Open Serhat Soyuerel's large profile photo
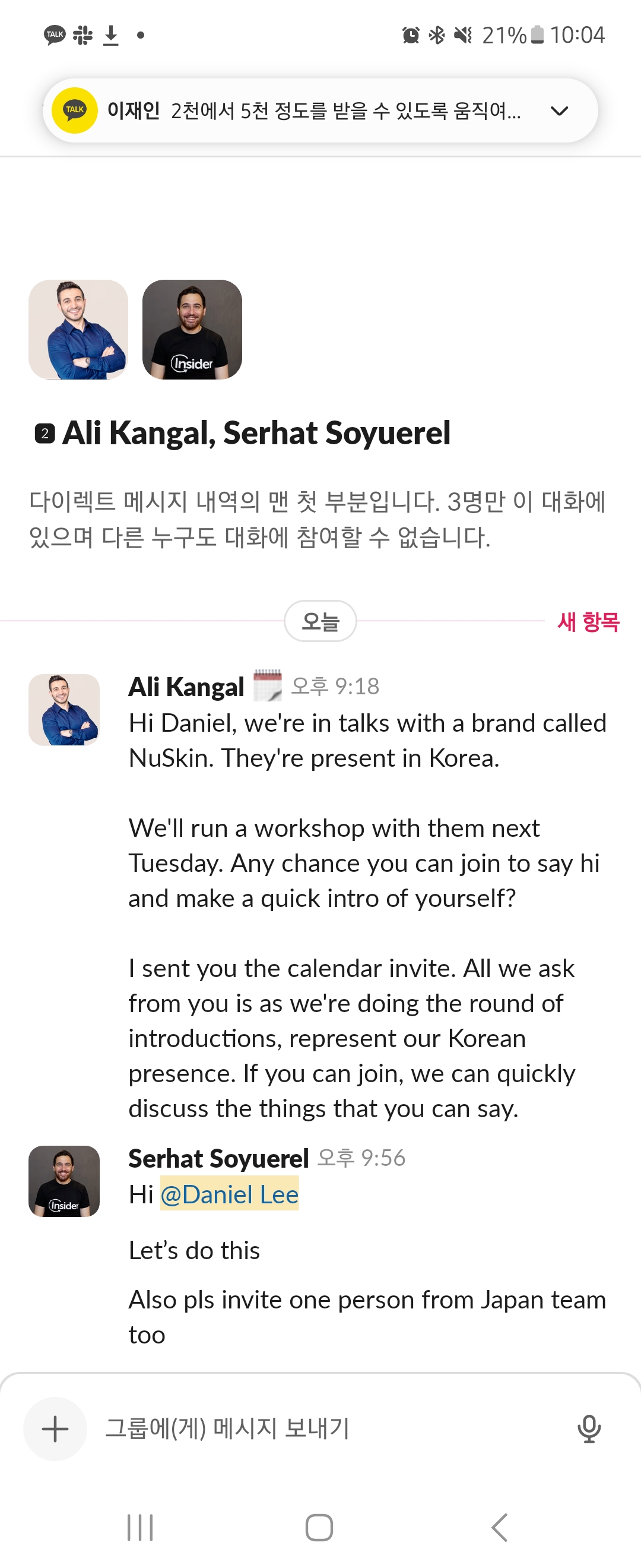The image size is (641, 1568). tap(192, 329)
